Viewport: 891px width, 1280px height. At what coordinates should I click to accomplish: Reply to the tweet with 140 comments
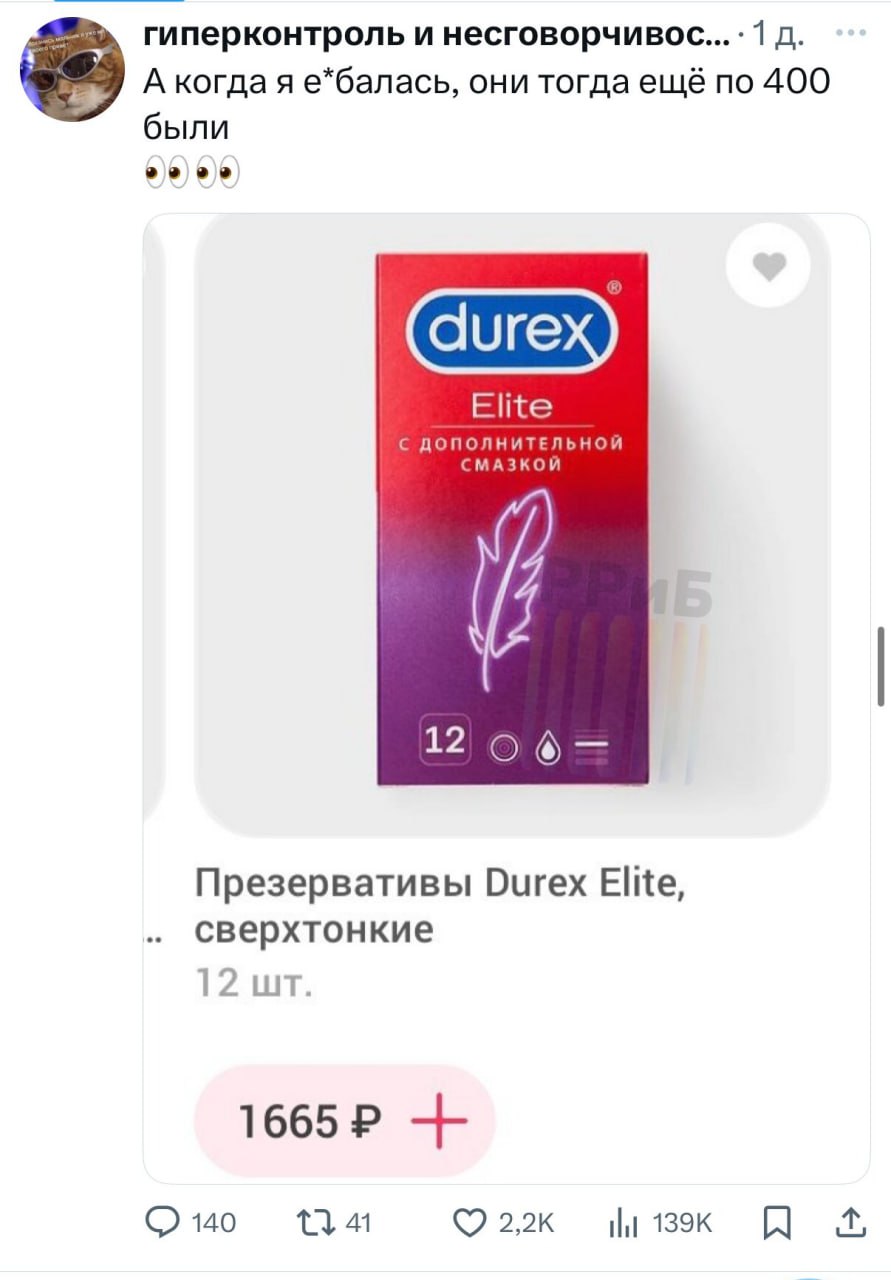point(160,1222)
